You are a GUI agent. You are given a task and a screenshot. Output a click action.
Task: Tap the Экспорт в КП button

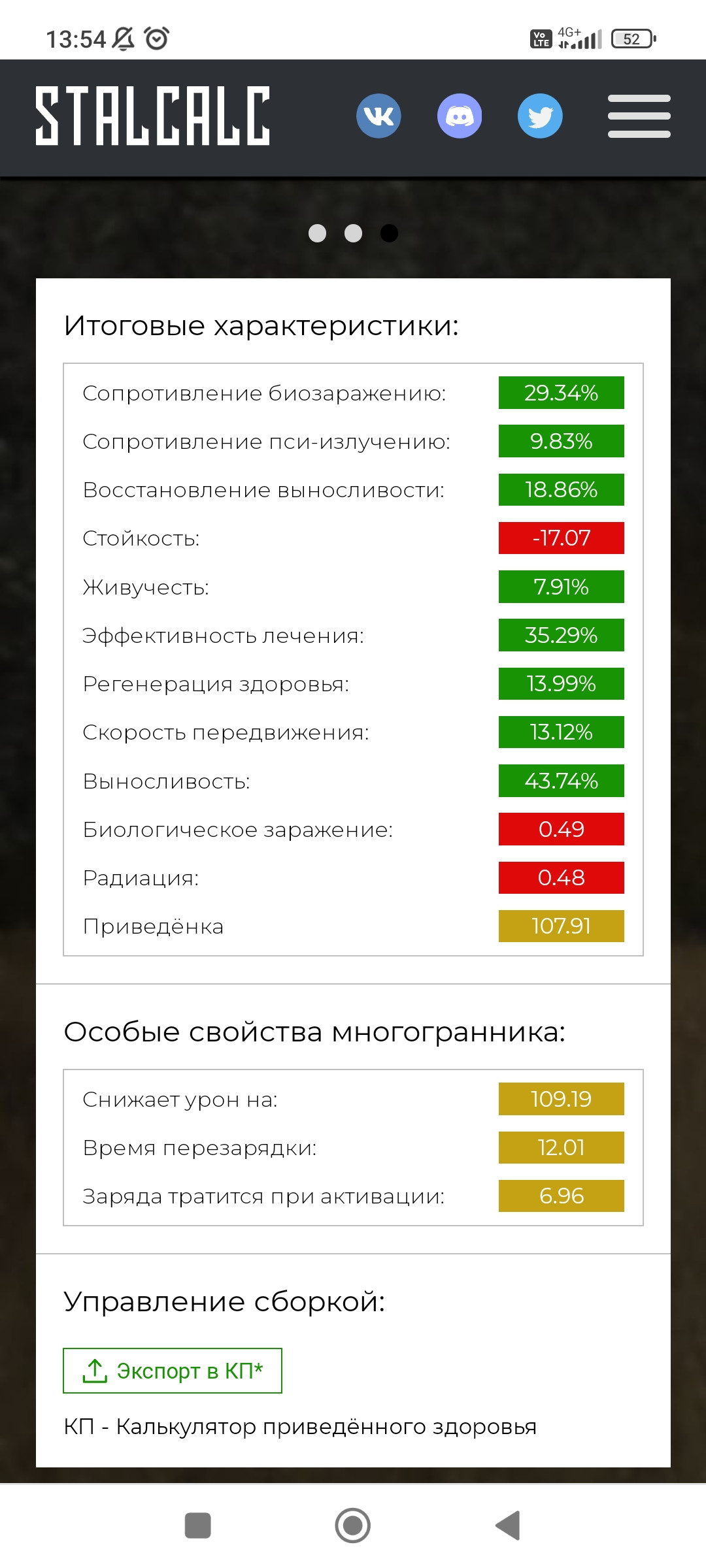click(x=173, y=1371)
